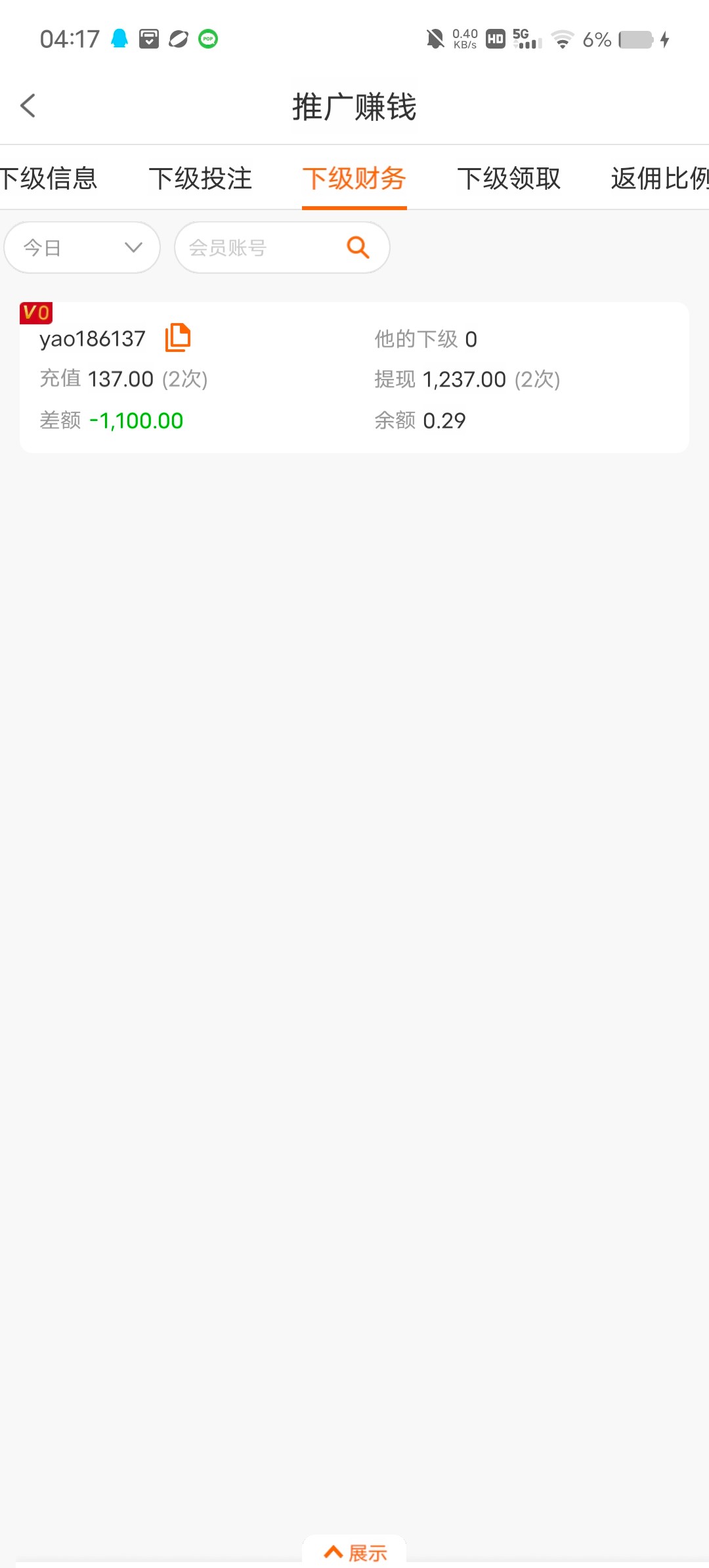
Task: Switch to the 下级投注 tab
Action: 200,179
